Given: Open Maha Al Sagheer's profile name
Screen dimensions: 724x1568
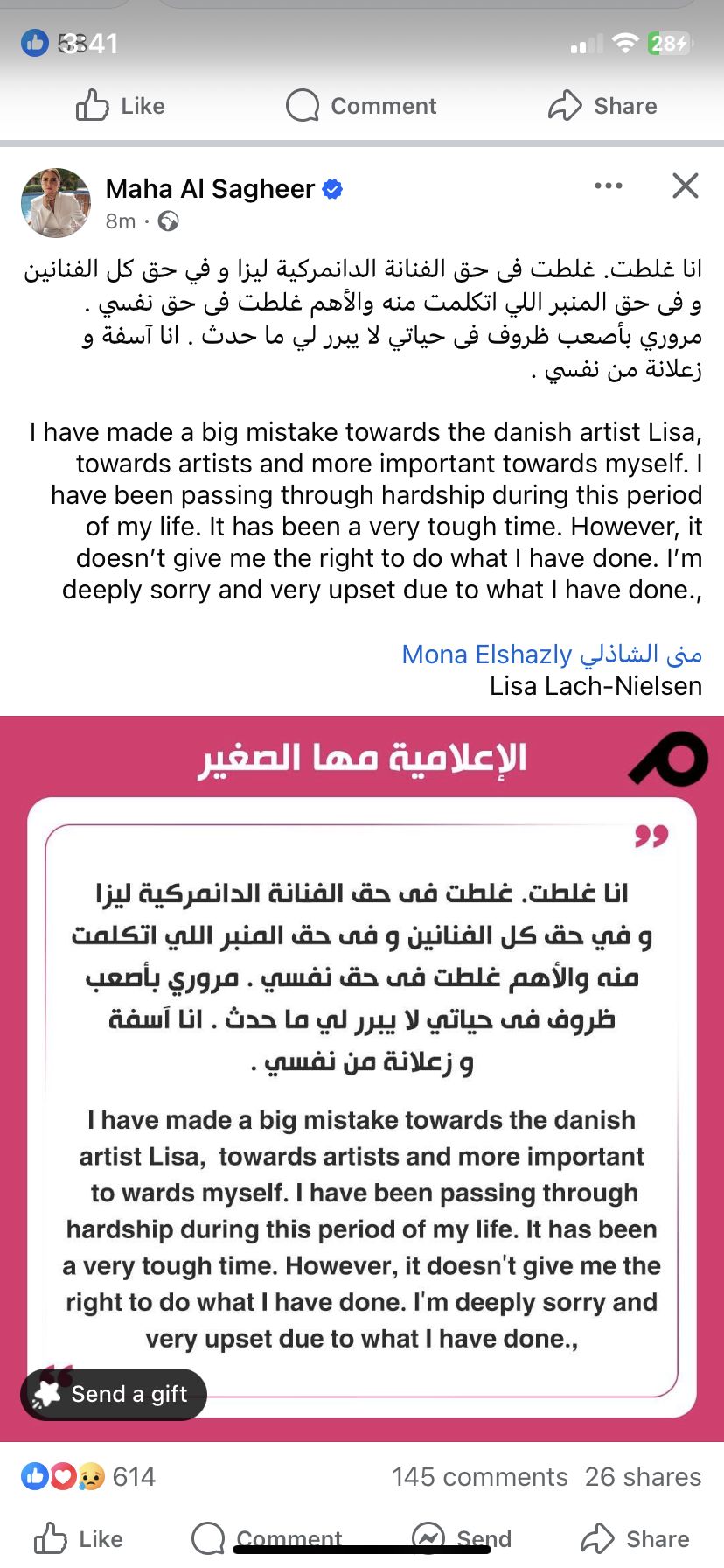Looking at the screenshot, I should click(x=210, y=188).
